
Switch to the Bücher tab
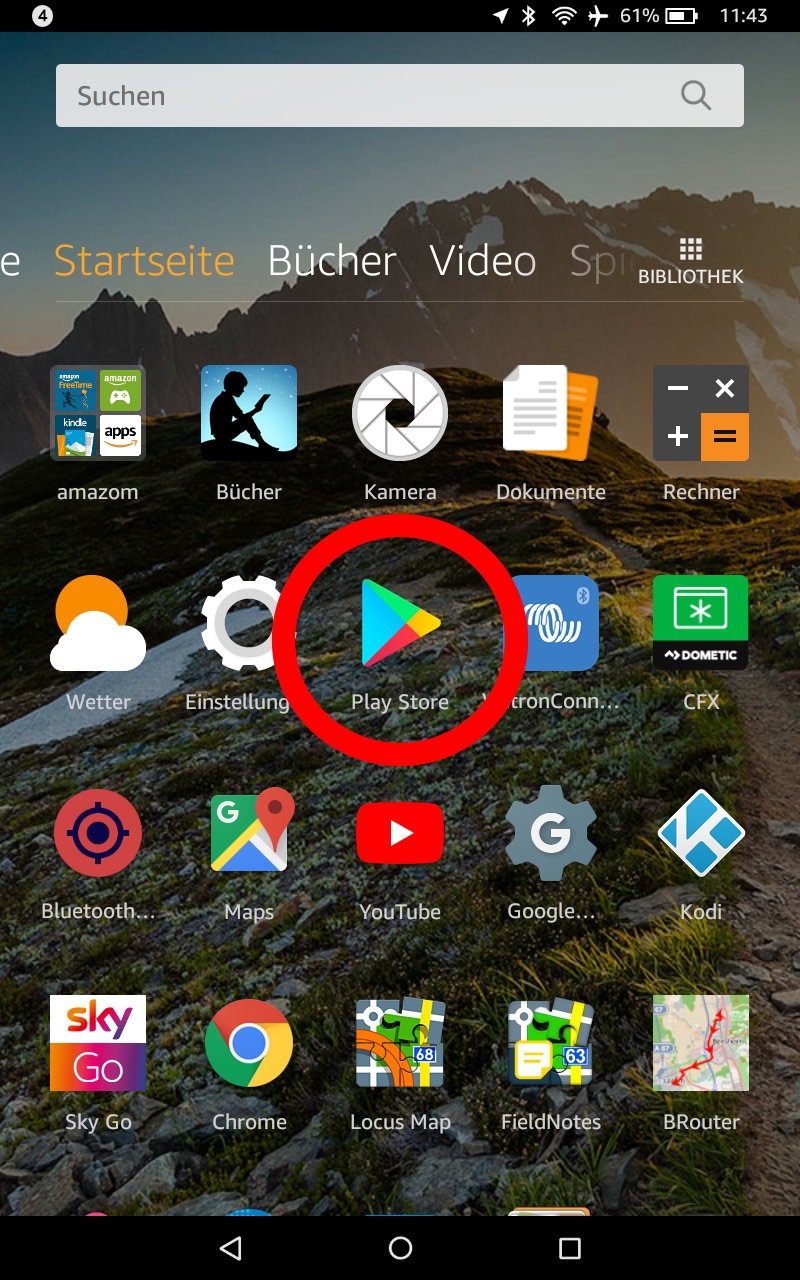tap(332, 260)
